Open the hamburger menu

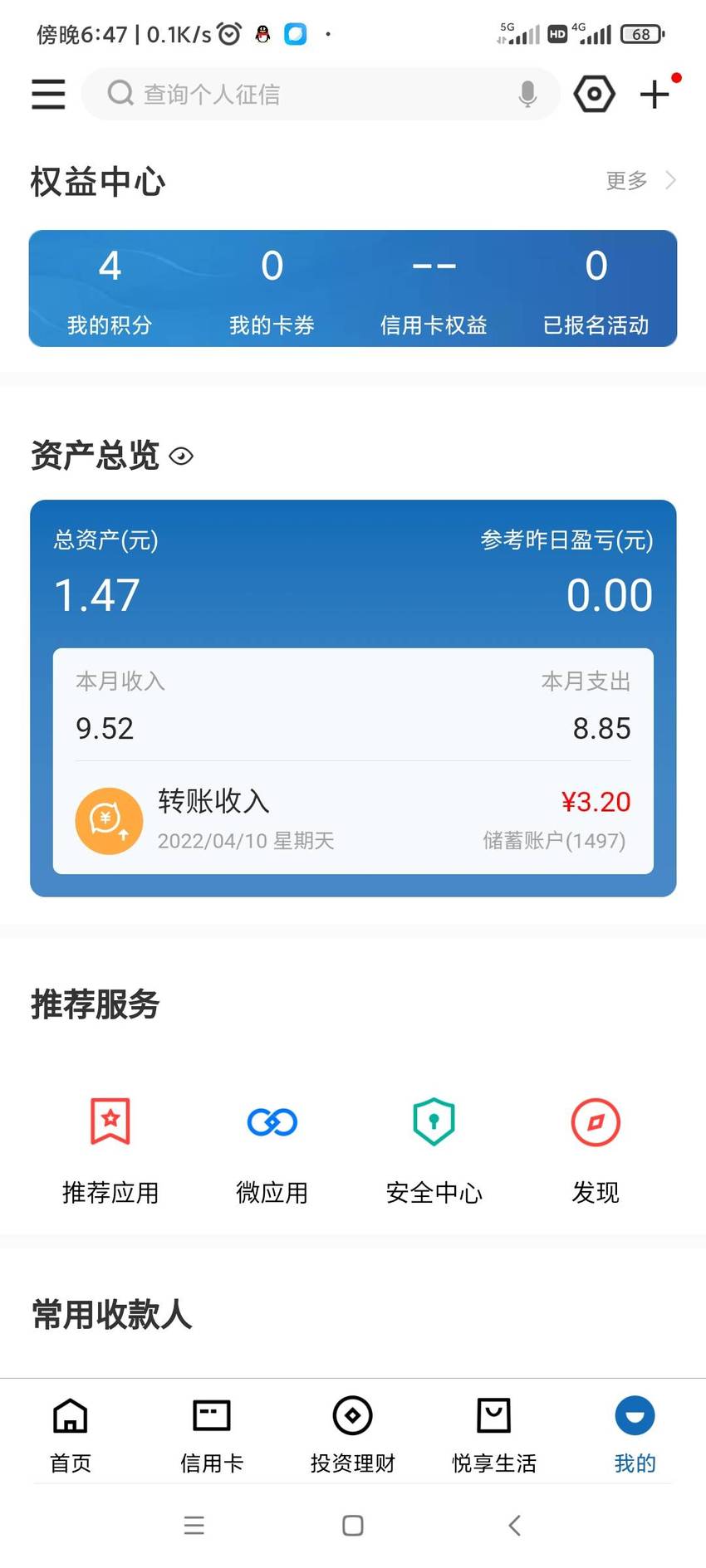point(48,94)
